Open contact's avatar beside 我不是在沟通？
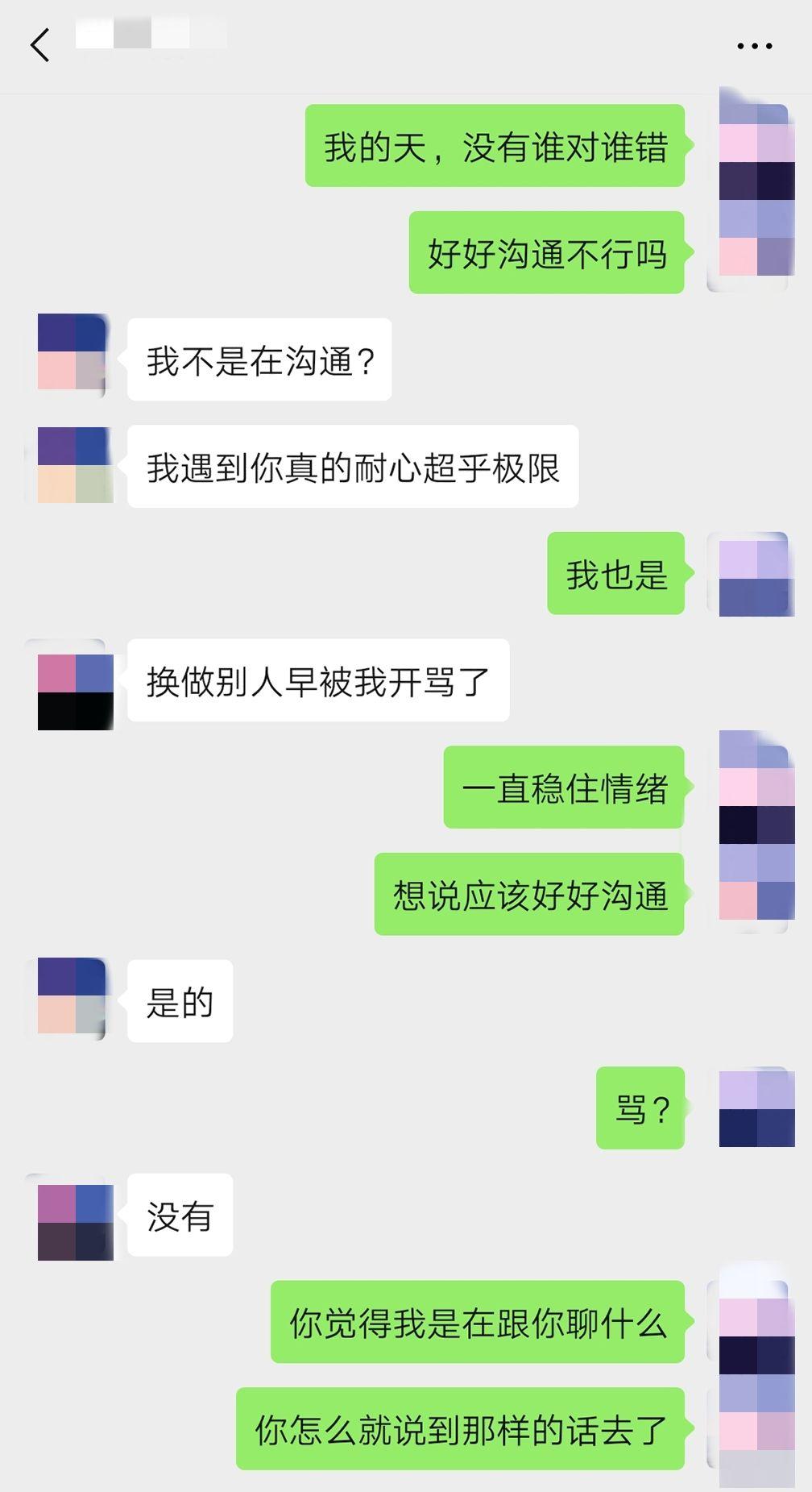Image resolution: width=812 pixels, height=1492 pixels. (x=72, y=355)
